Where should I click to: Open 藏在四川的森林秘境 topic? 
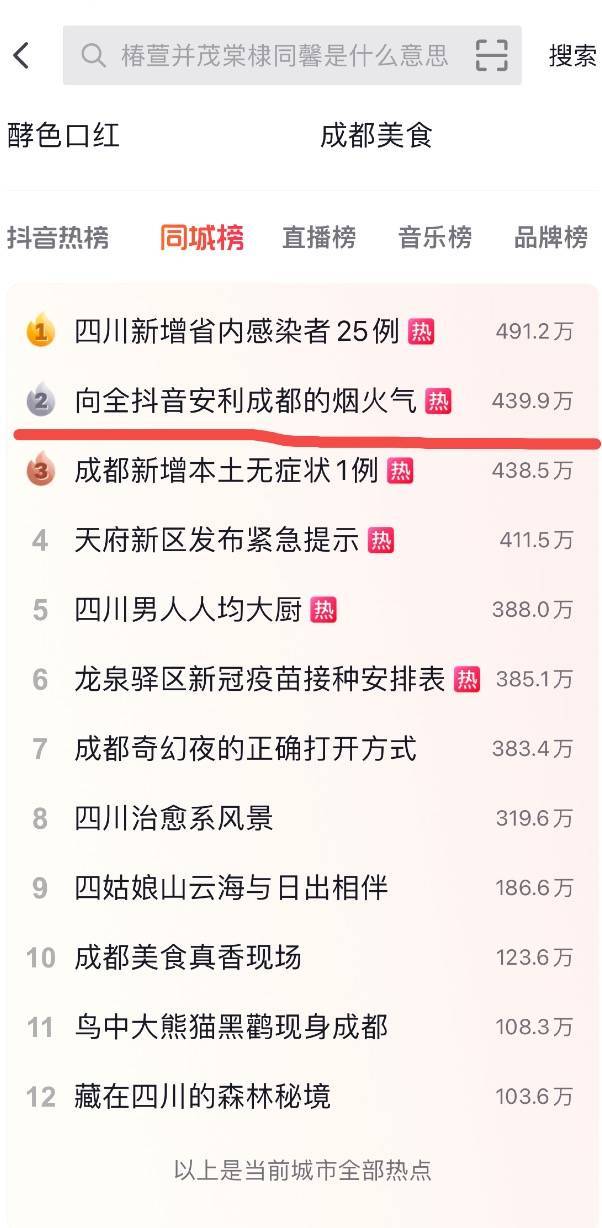tap(202, 1097)
